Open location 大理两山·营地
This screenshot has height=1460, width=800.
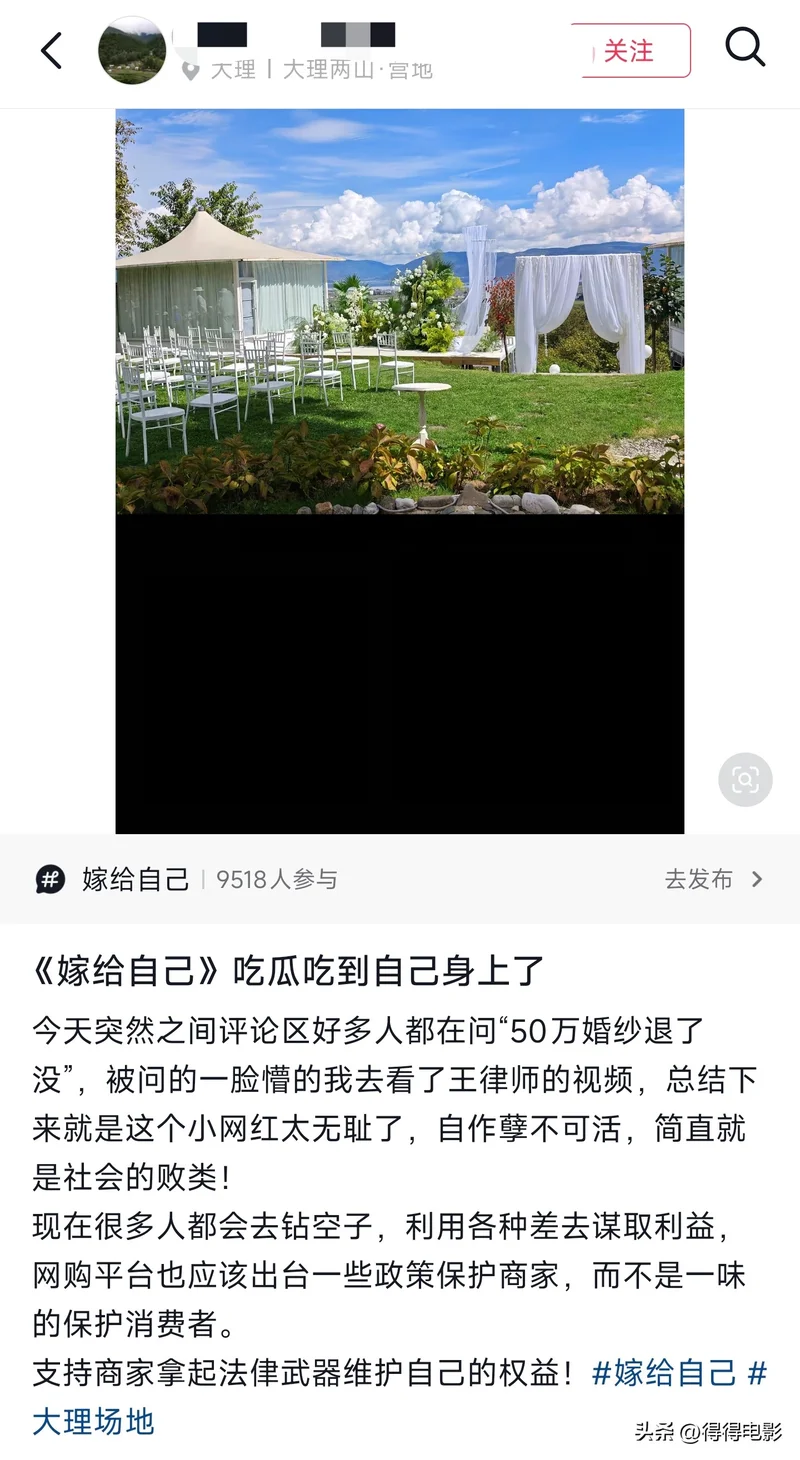click(x=357, y=71)
